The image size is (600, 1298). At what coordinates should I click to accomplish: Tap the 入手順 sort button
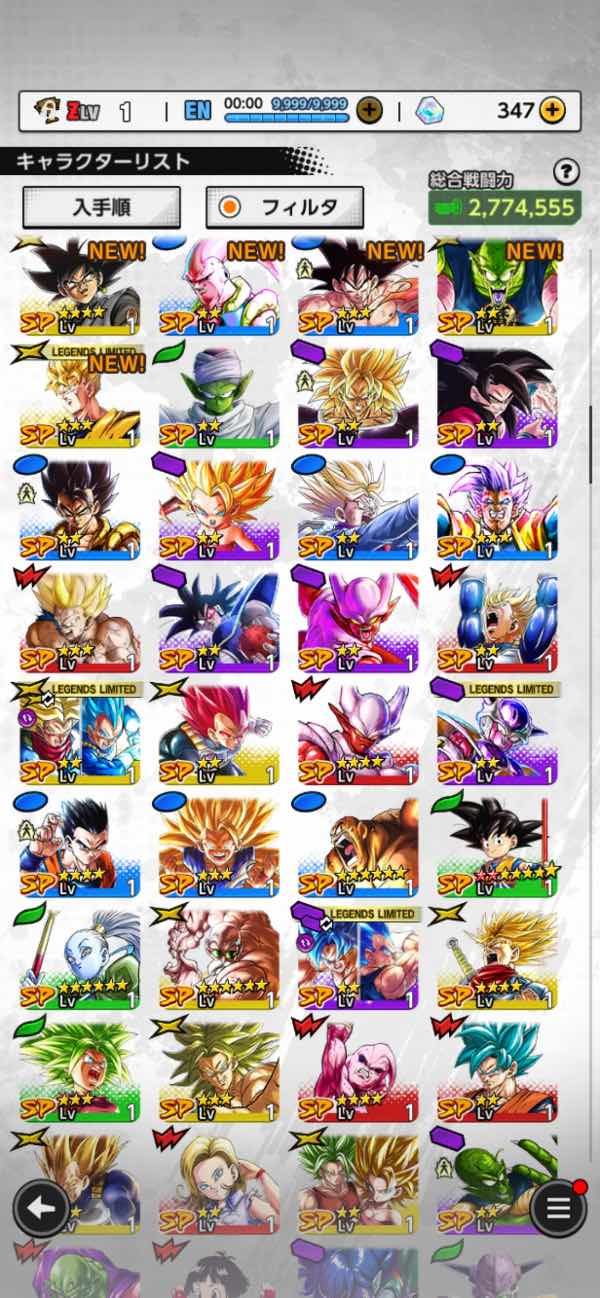(101, 207)
